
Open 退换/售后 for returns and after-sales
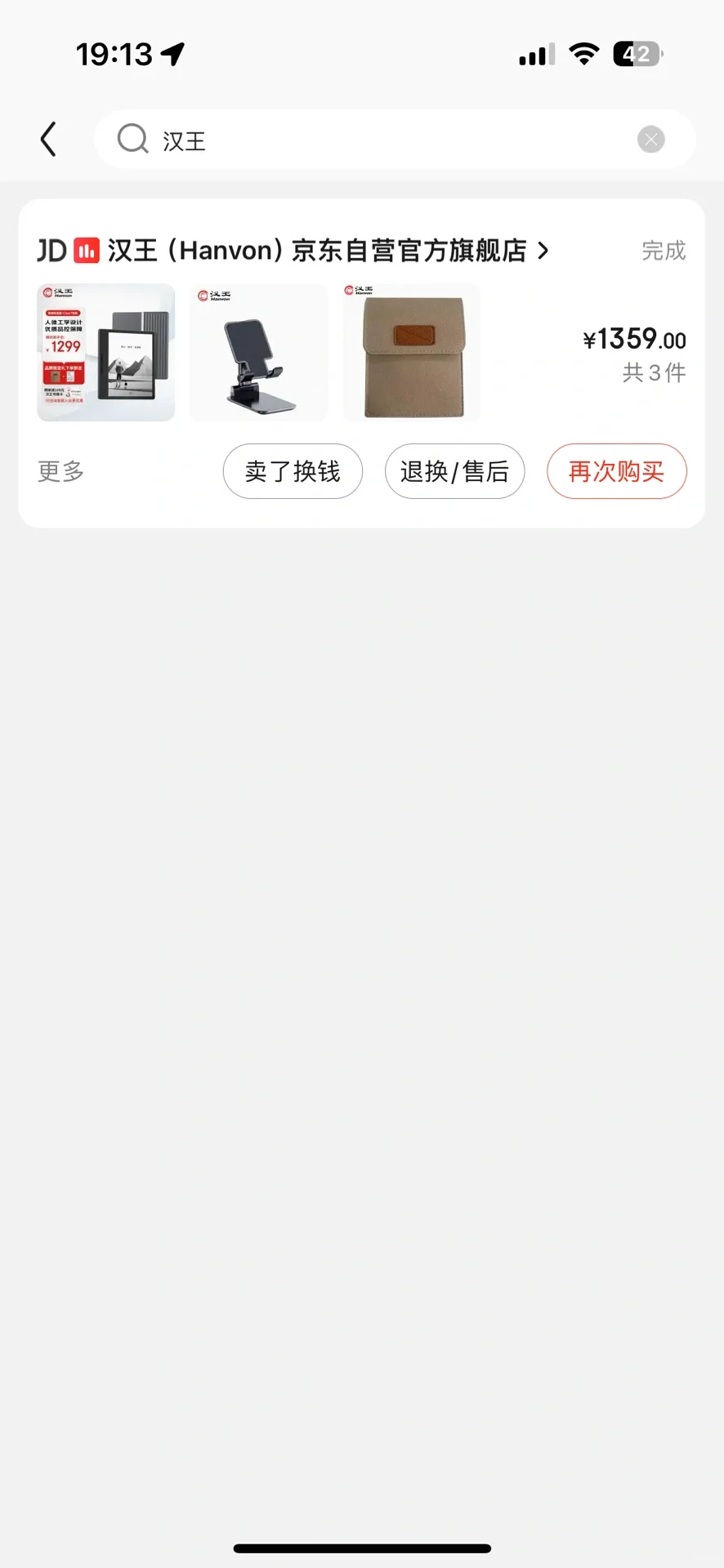point(454,471)
